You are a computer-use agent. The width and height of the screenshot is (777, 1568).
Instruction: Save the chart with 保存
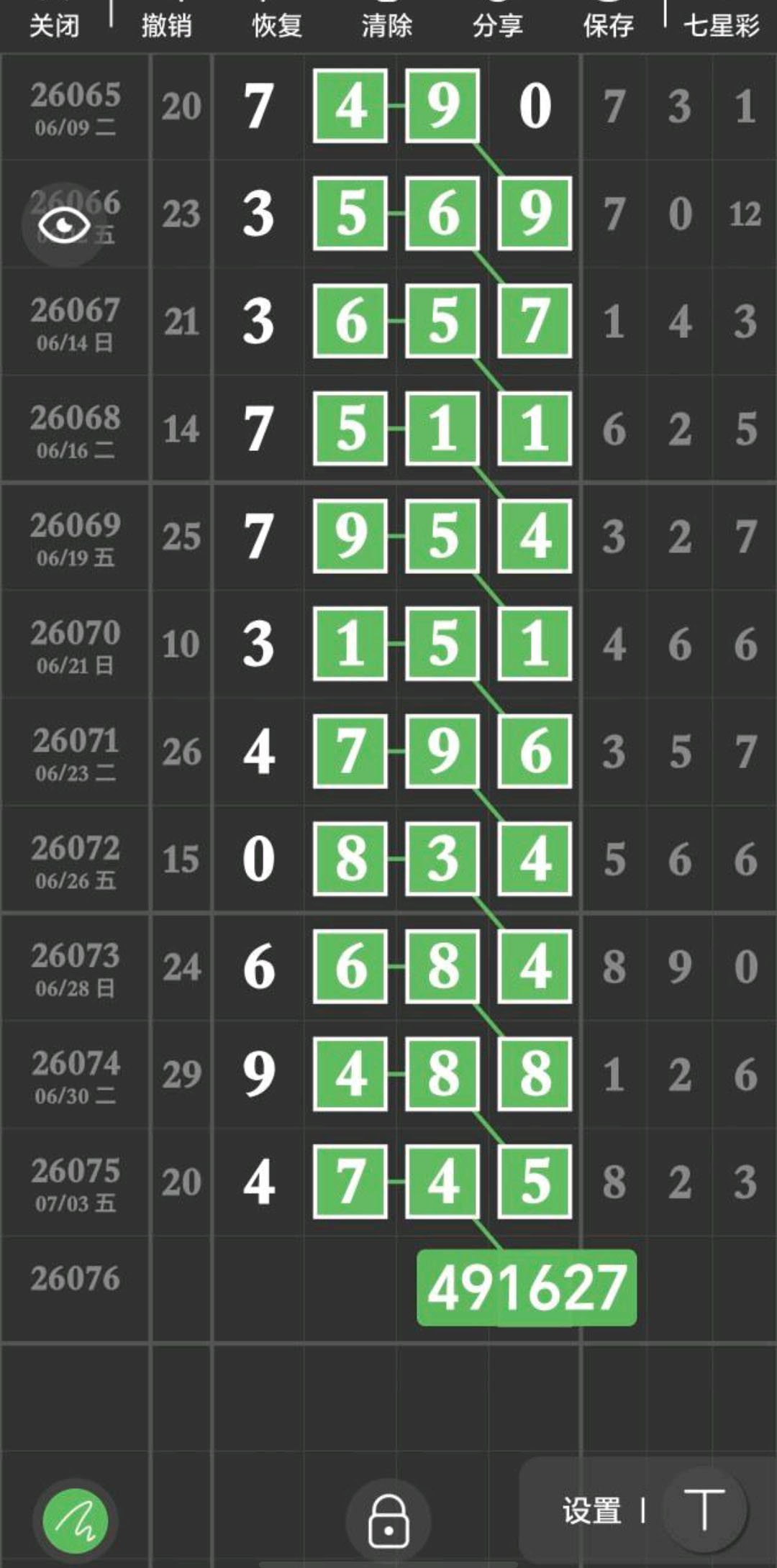pyautogui.click(x=609, y=26)
